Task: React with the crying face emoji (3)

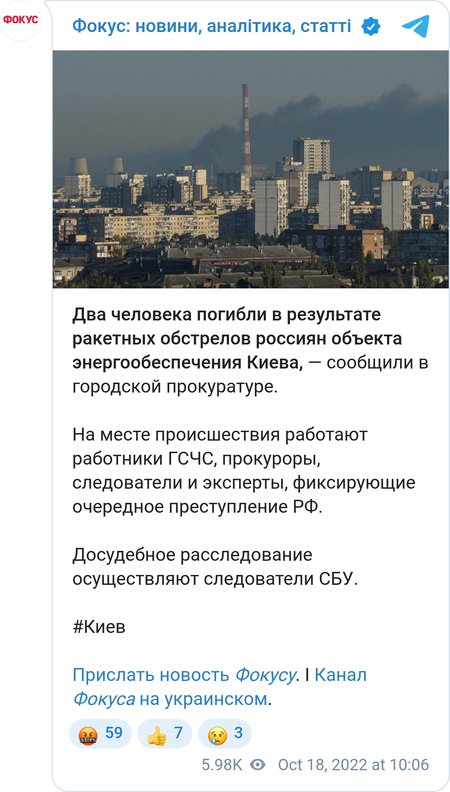Action: [225, 734]
